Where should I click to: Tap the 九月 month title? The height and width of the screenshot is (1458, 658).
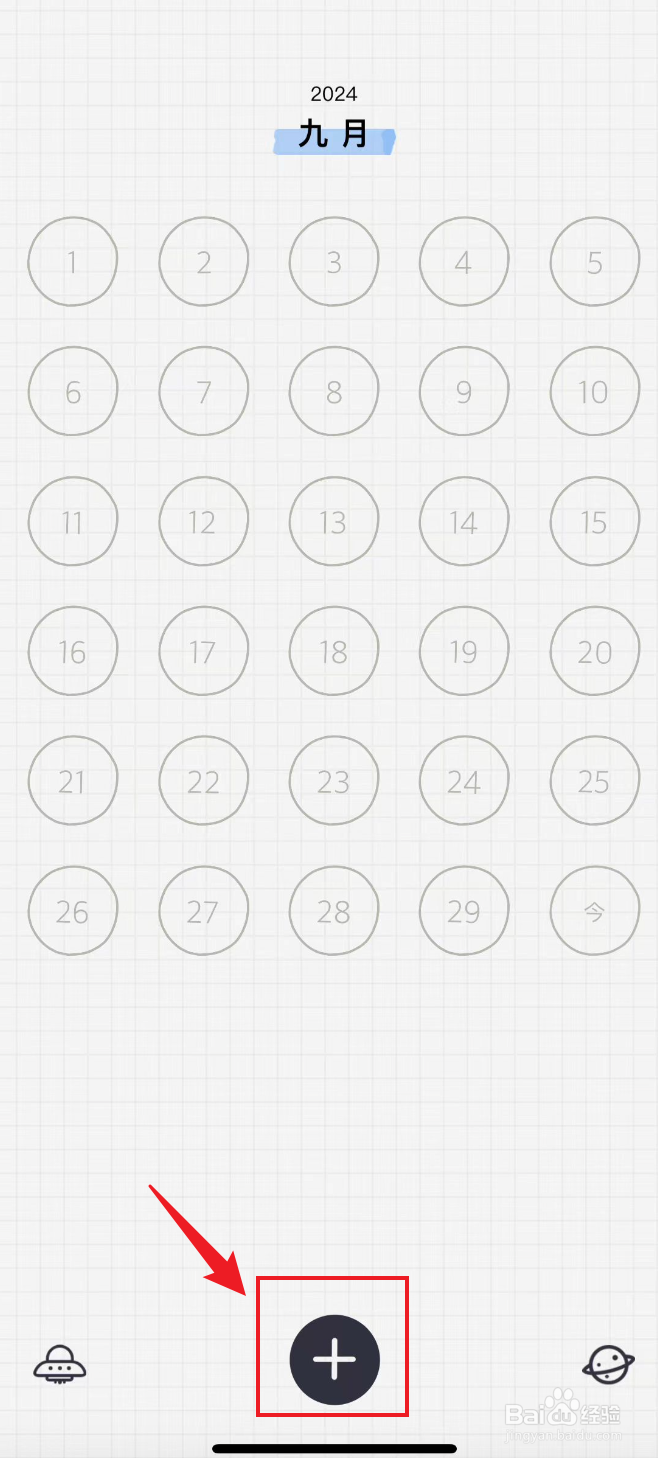(x=334, y=136)
